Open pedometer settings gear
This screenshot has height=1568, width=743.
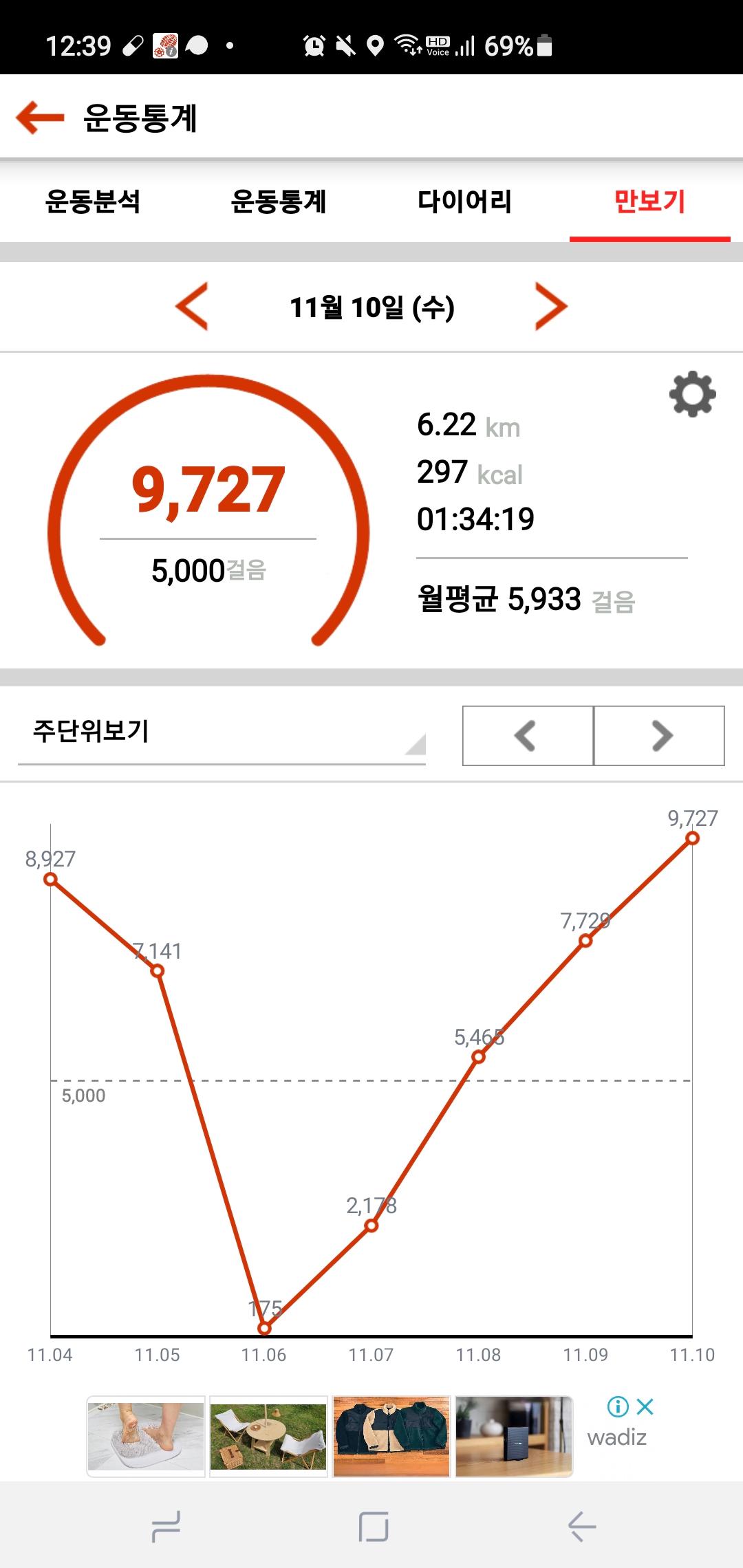pyautogui.click(x=692, y=395)
